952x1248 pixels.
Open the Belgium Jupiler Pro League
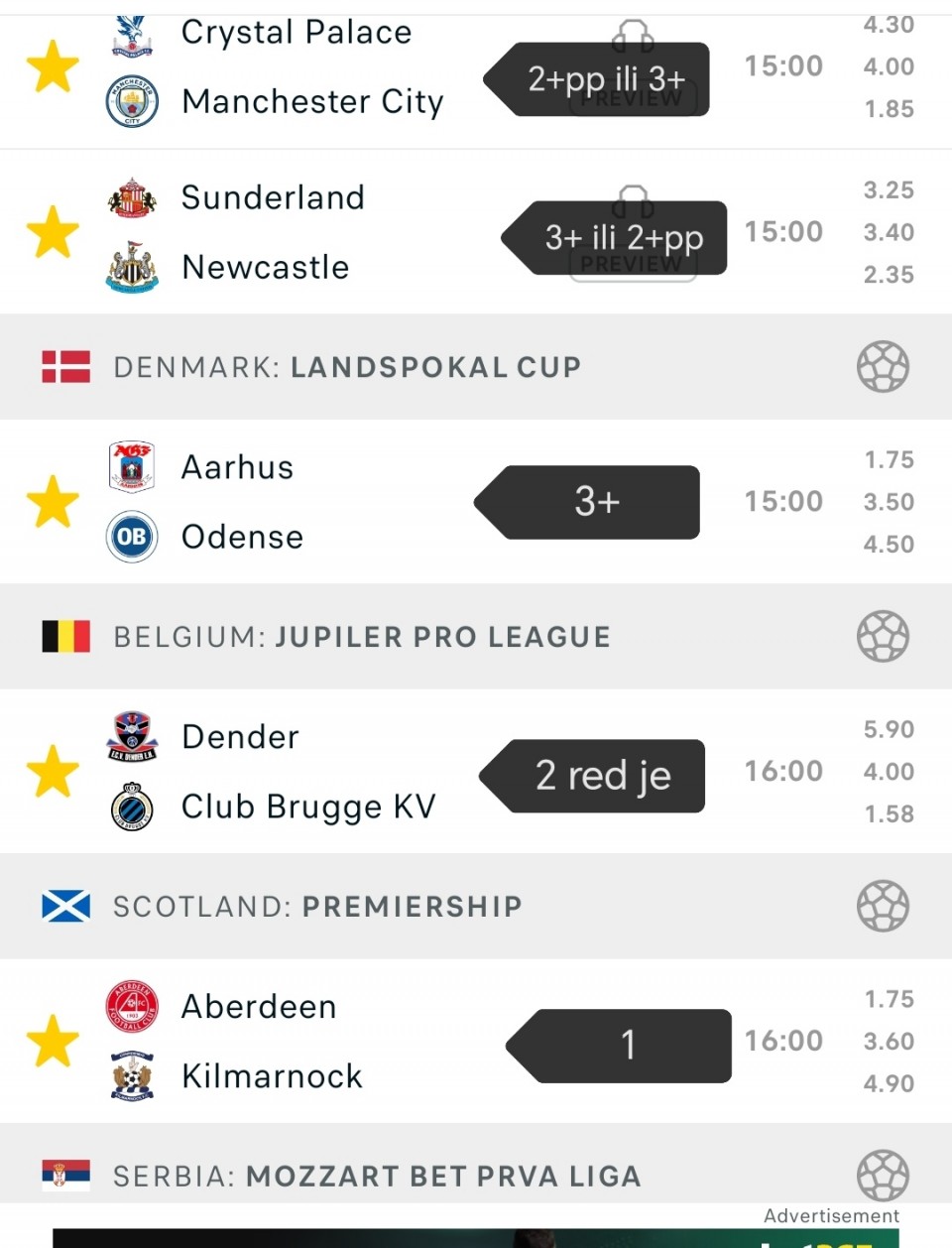[x=362, y=637]
